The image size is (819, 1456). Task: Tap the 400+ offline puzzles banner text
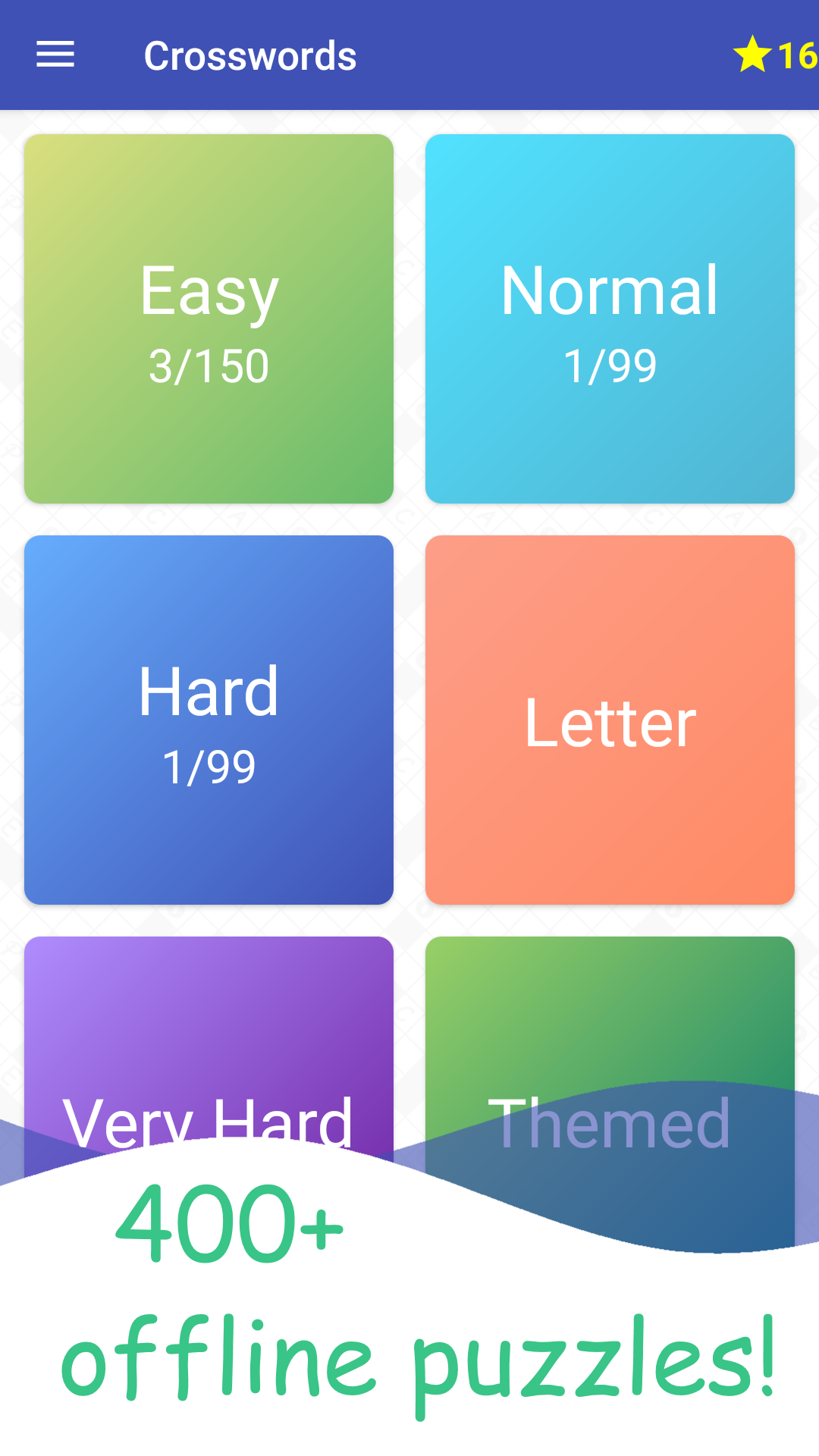[409, 1289]
